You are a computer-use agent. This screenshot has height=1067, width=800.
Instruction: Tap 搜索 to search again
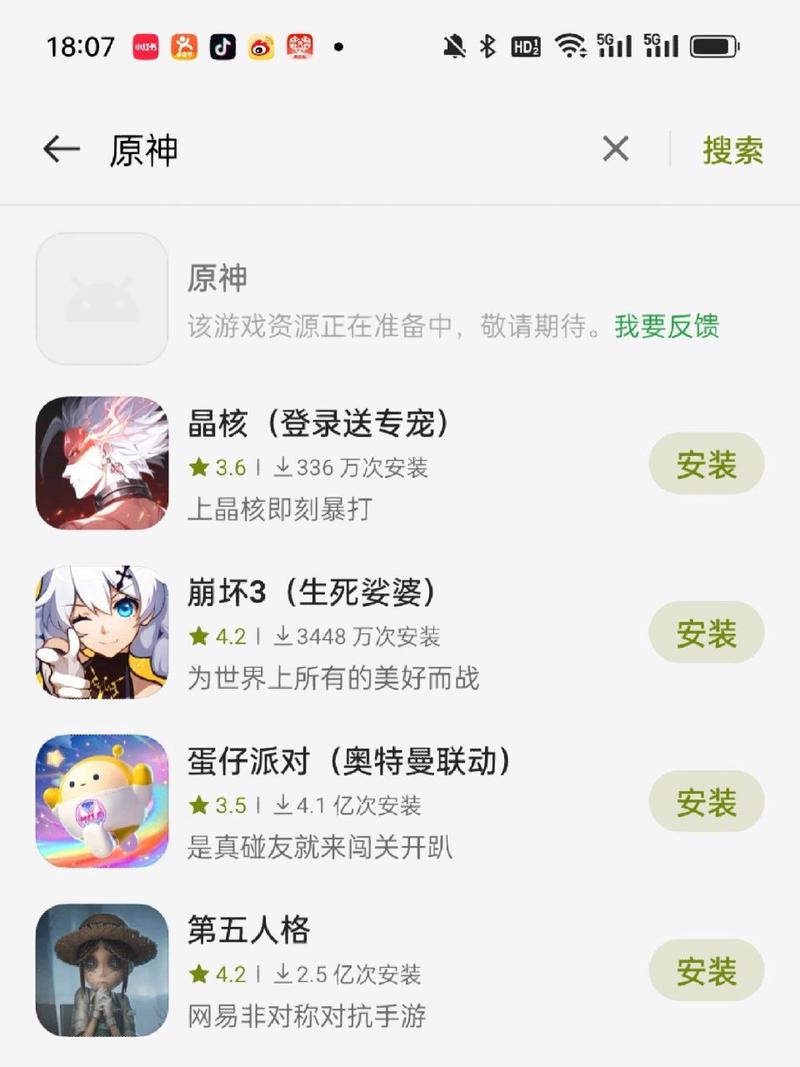[733, 149]
